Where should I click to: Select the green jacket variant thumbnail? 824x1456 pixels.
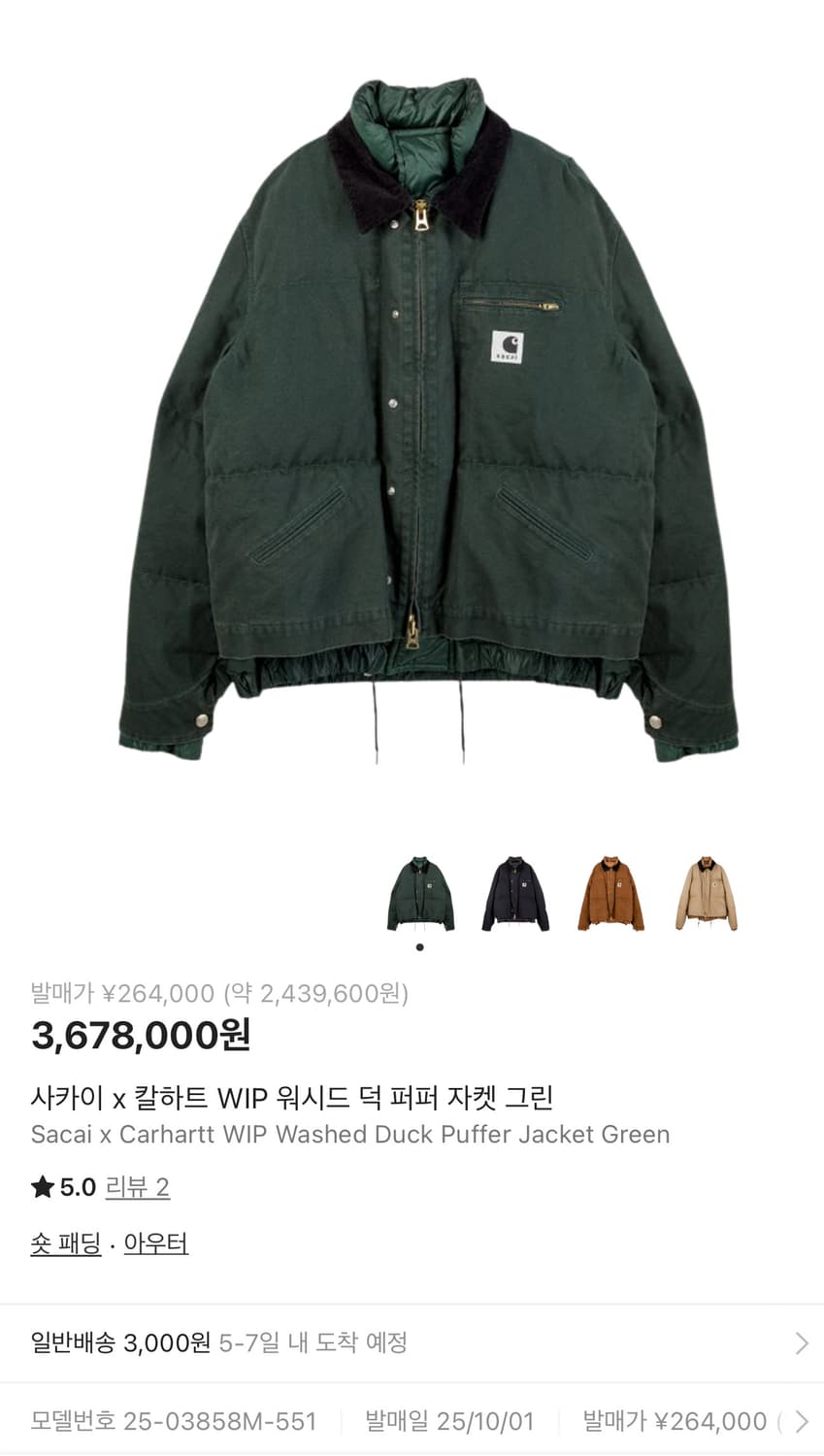click(x=420, y=895)
